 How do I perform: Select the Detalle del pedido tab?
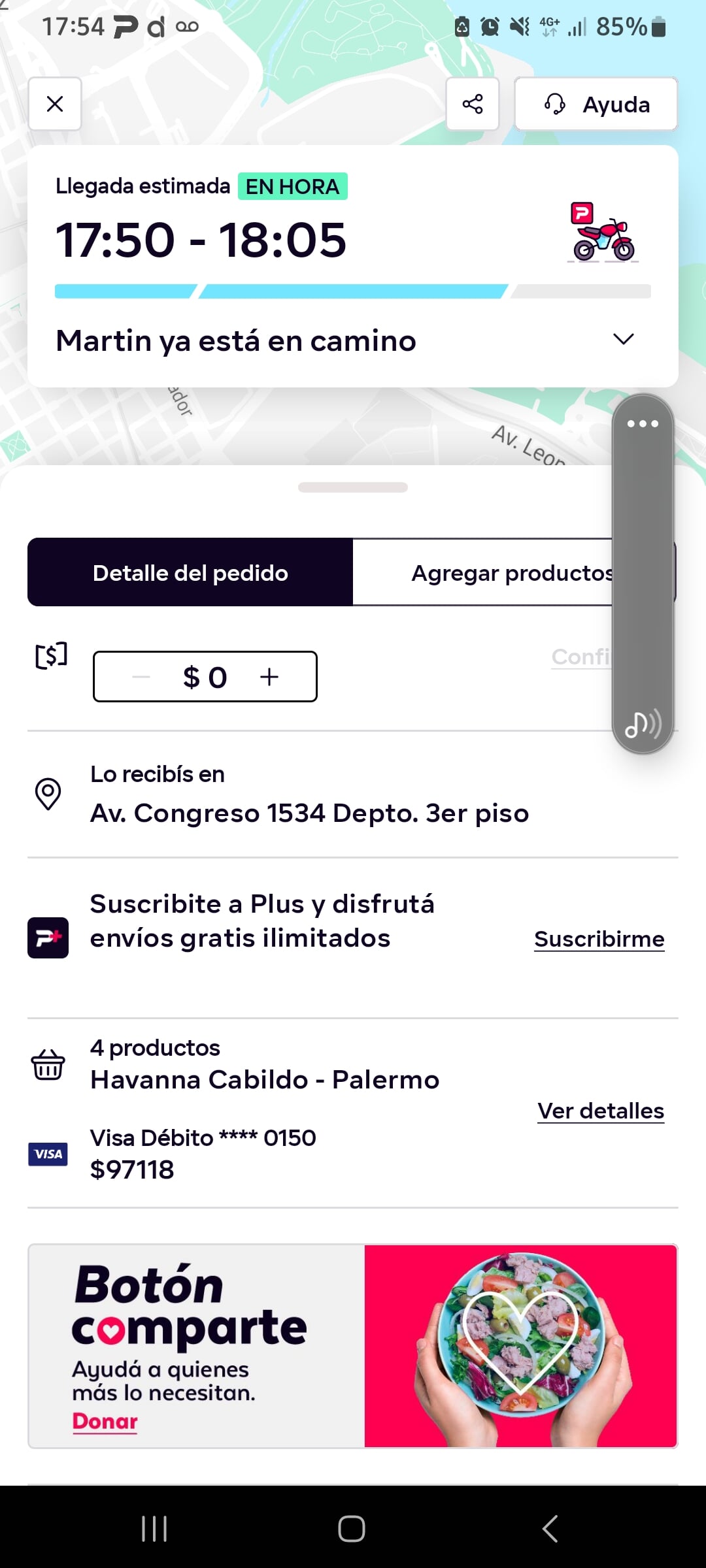click(x=190, y=573)
